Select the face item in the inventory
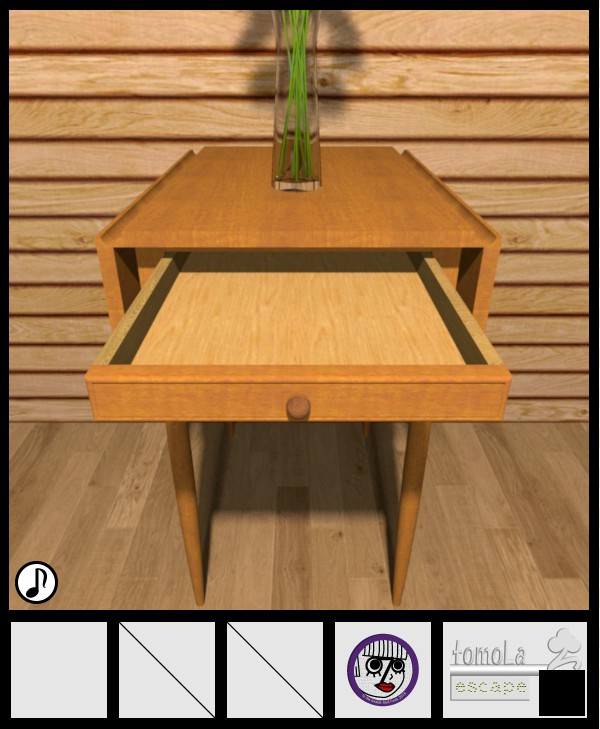 [x=383, y=669]
